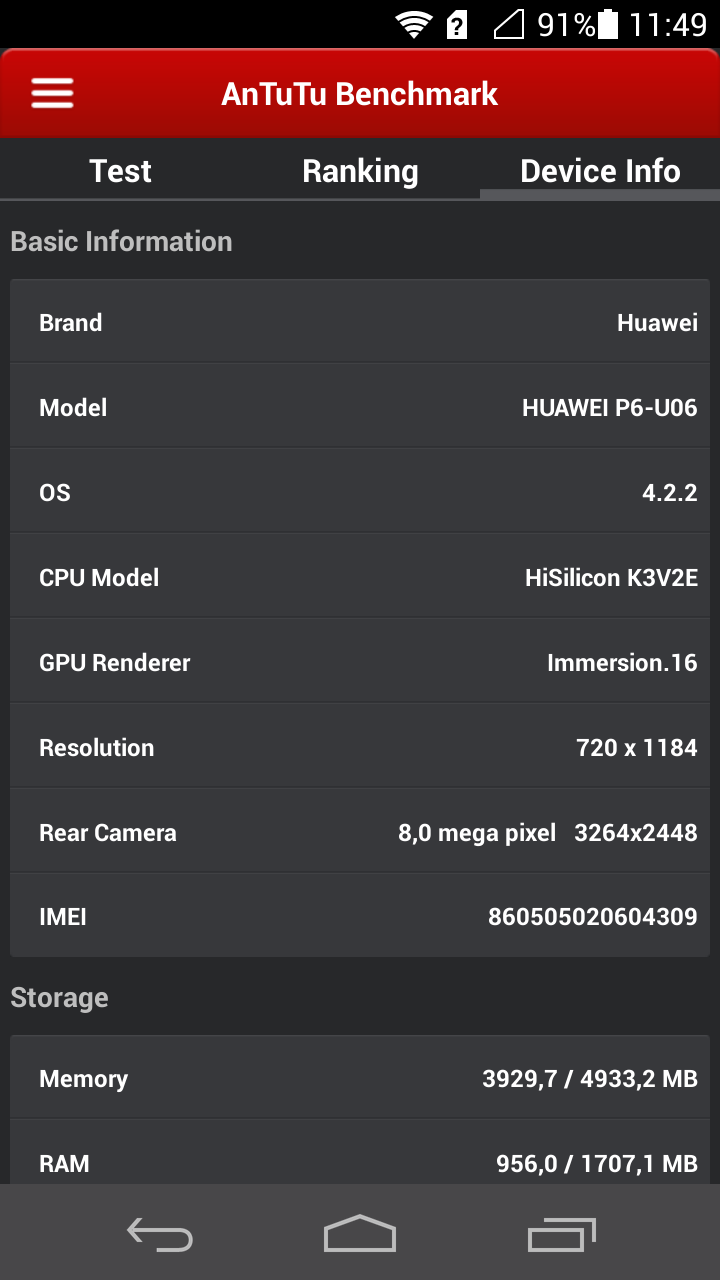Switch to the Test tab

[x=120, y=171]
